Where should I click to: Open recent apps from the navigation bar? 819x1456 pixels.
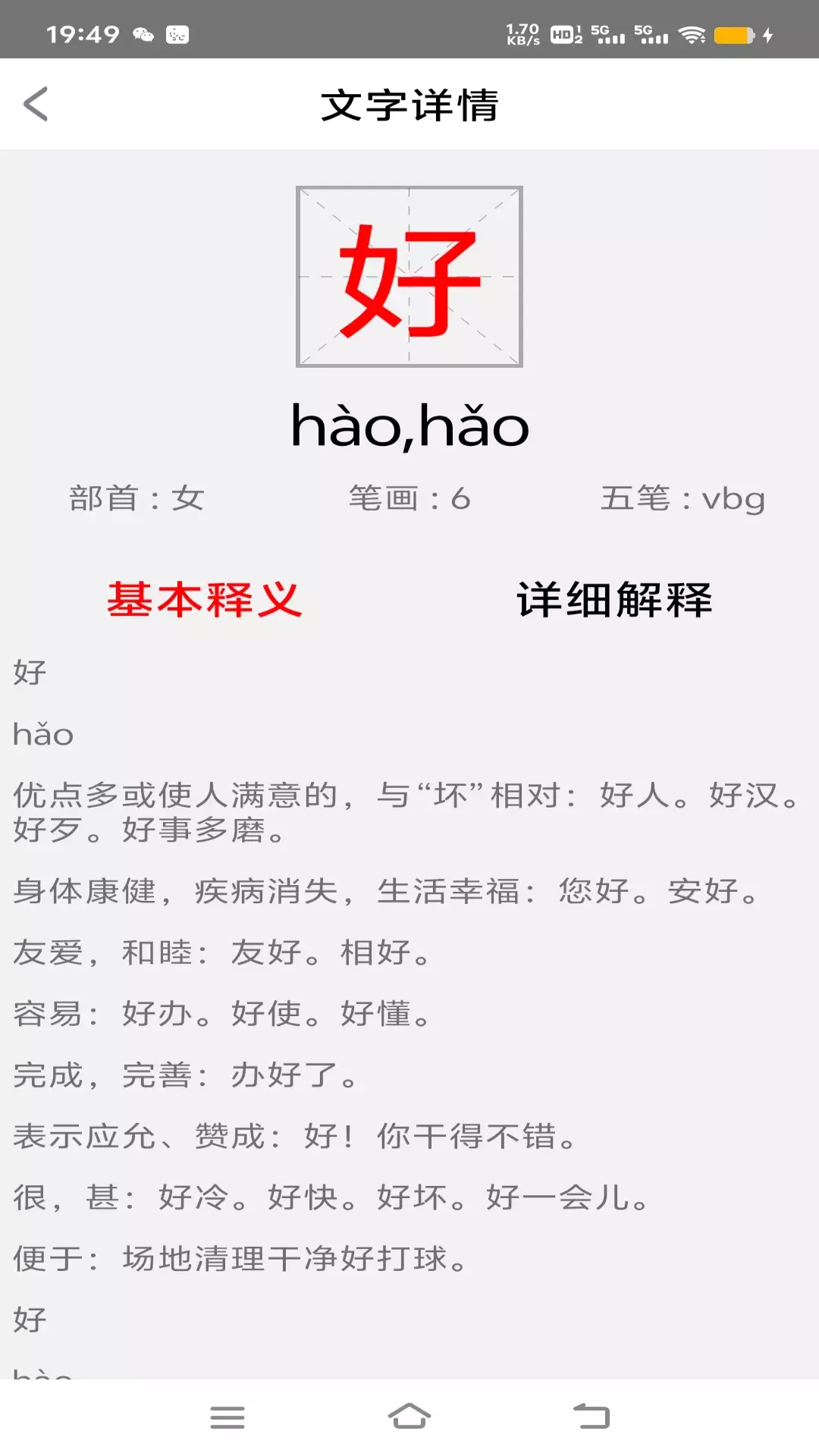[x=227, y=1417]
